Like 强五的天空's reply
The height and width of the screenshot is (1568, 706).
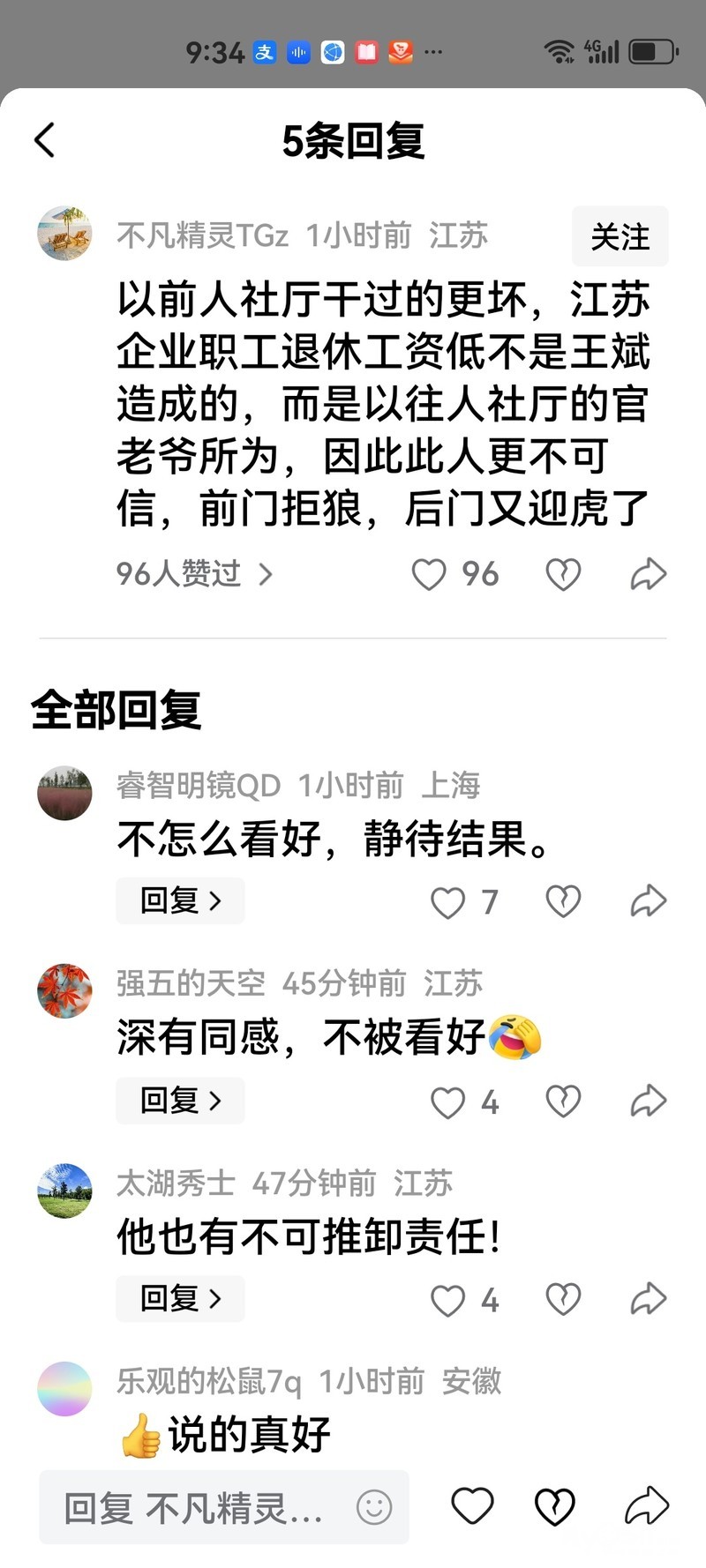(447, 1101)
